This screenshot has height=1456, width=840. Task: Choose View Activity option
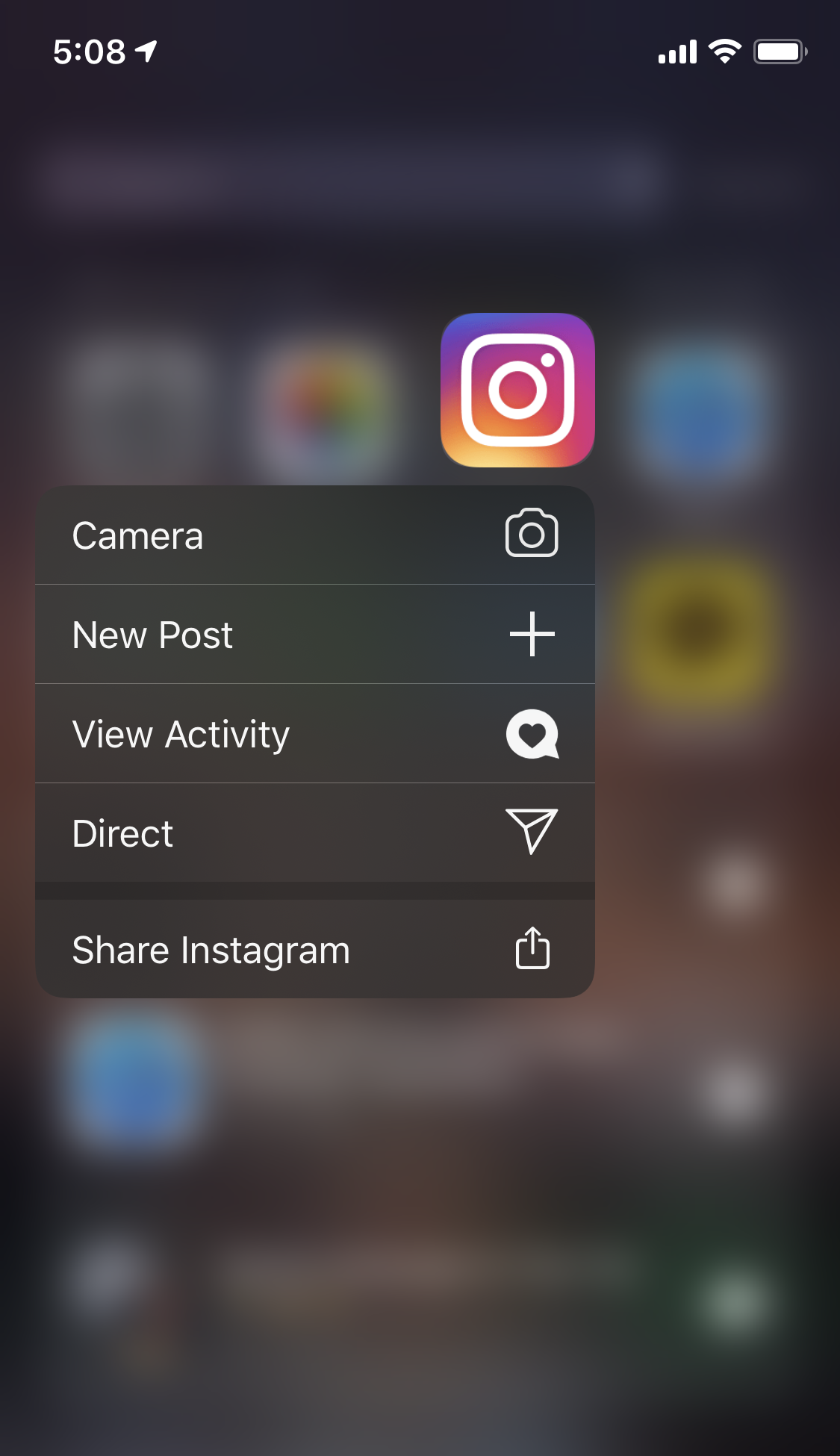point(314,734)
